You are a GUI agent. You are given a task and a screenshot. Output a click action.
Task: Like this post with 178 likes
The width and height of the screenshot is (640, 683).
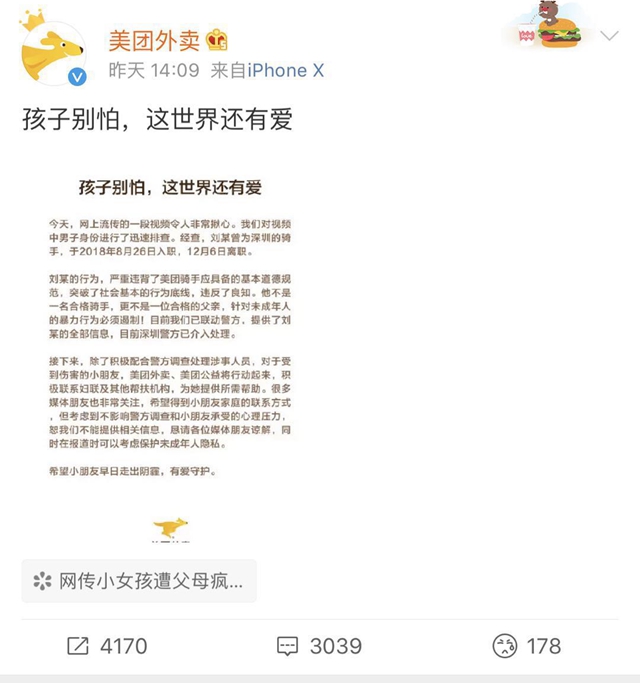528,646
